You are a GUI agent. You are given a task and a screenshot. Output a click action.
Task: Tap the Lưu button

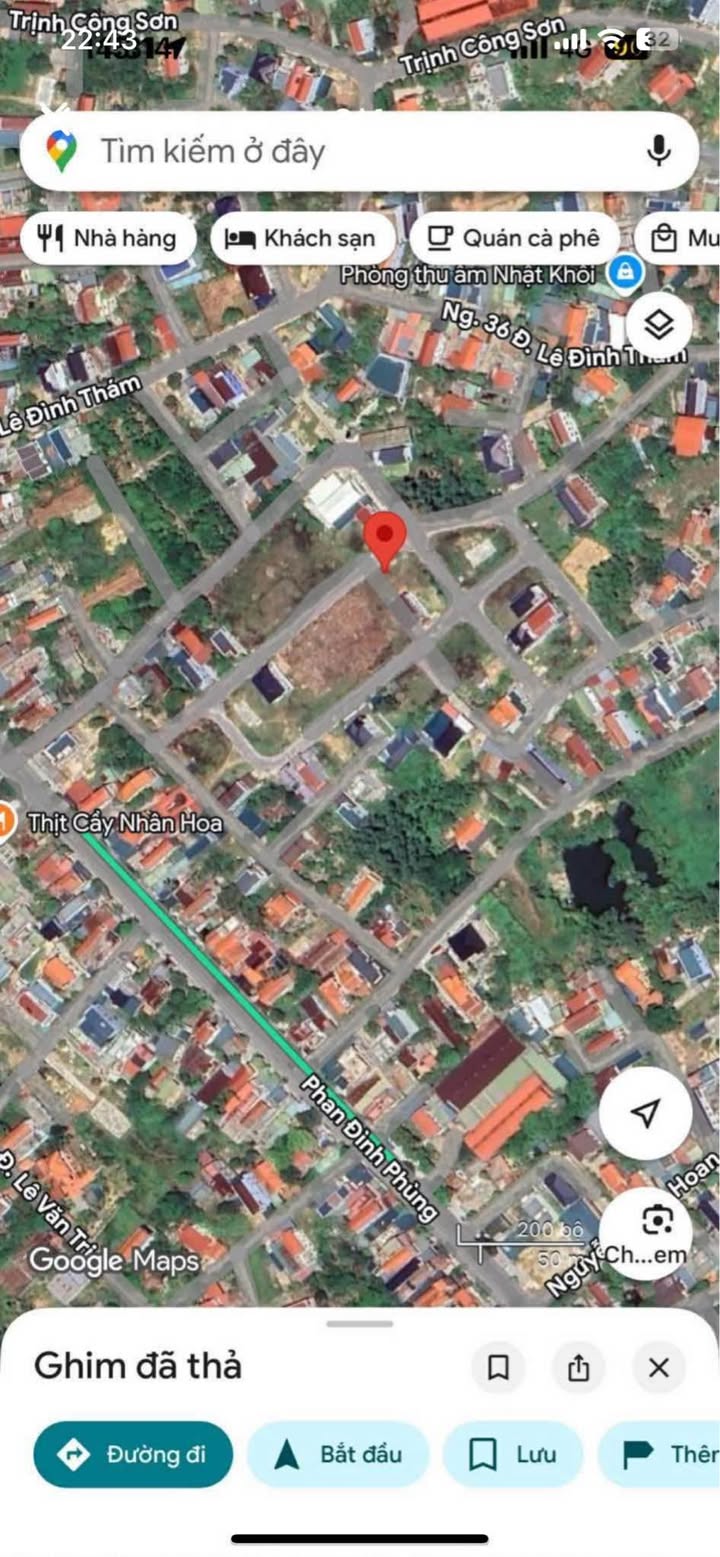(513, 1454)
